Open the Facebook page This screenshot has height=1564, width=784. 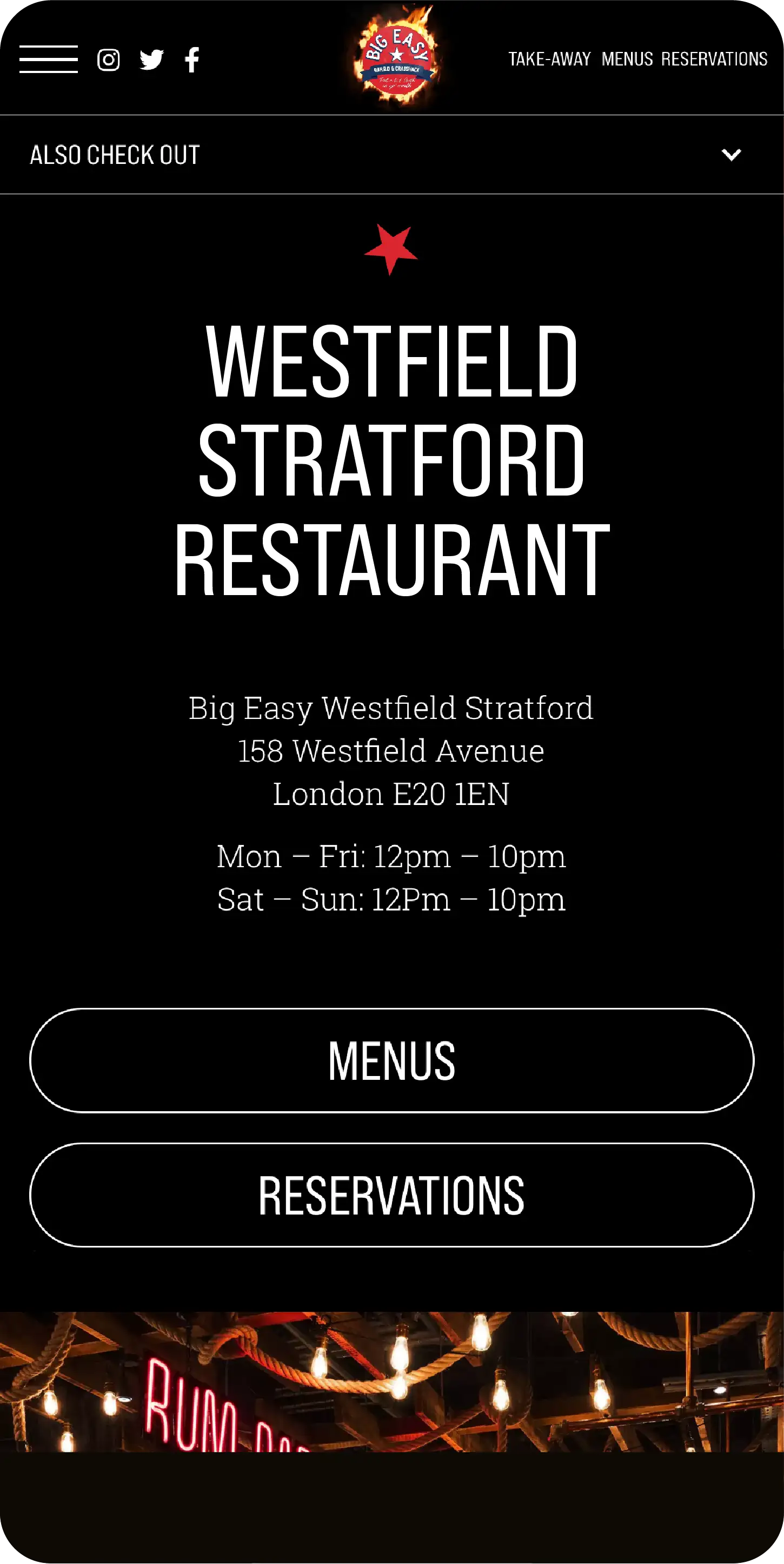[192, 60]
